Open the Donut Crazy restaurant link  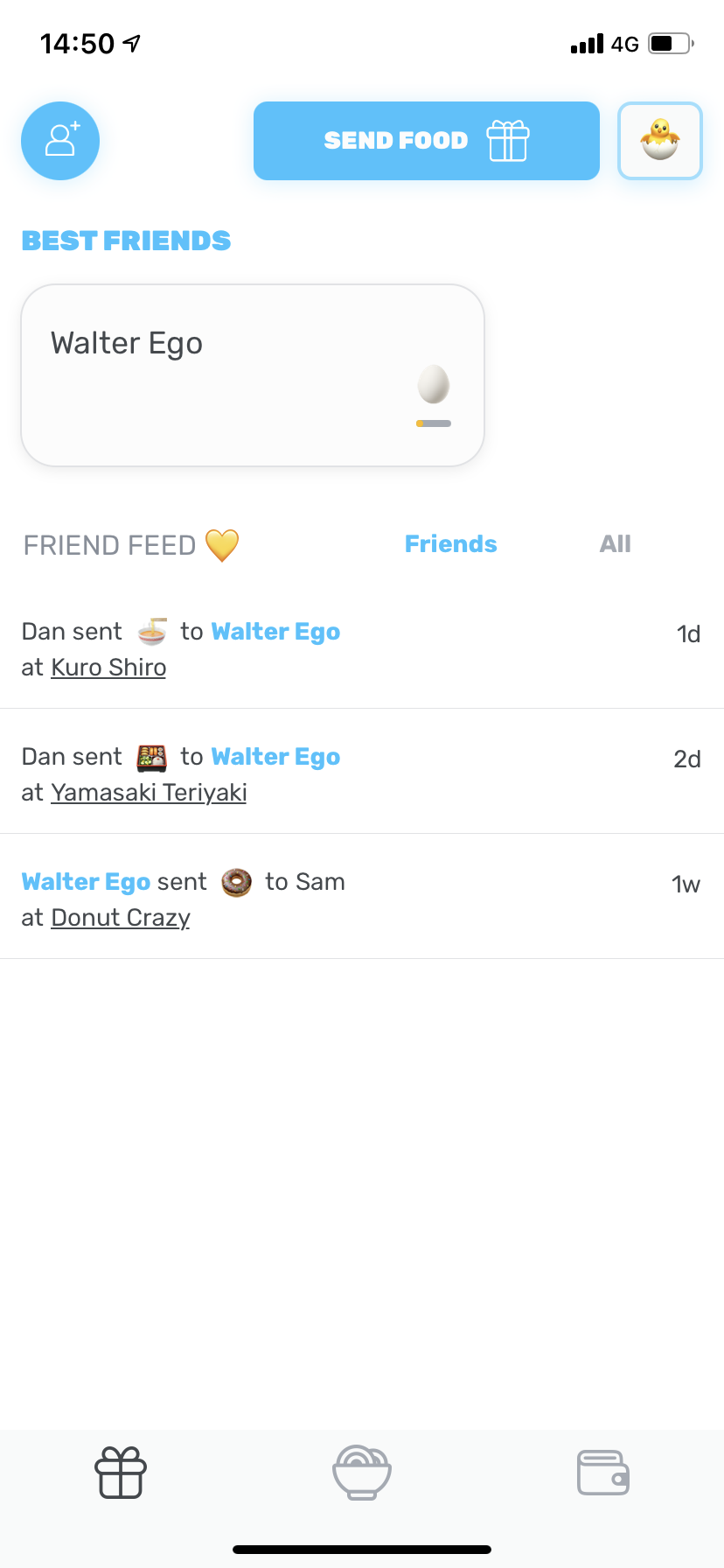coord(121,918)
